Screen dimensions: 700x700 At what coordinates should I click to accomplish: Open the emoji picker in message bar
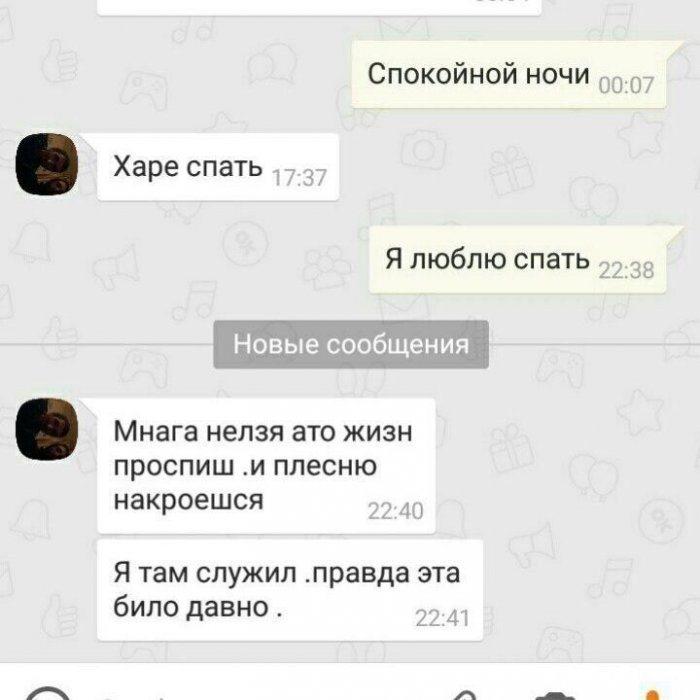[45, 693]
